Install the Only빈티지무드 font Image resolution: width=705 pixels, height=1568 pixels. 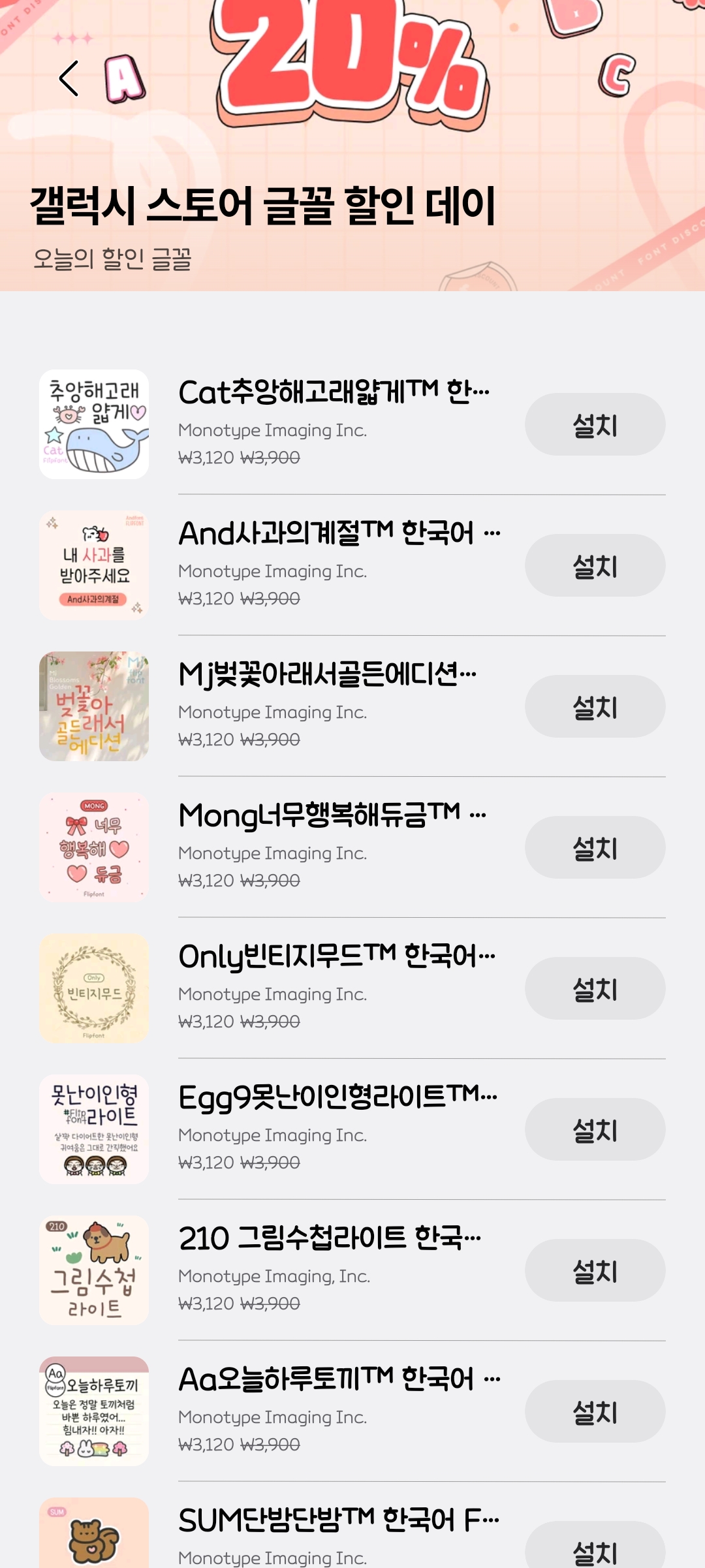click(595, 988)
